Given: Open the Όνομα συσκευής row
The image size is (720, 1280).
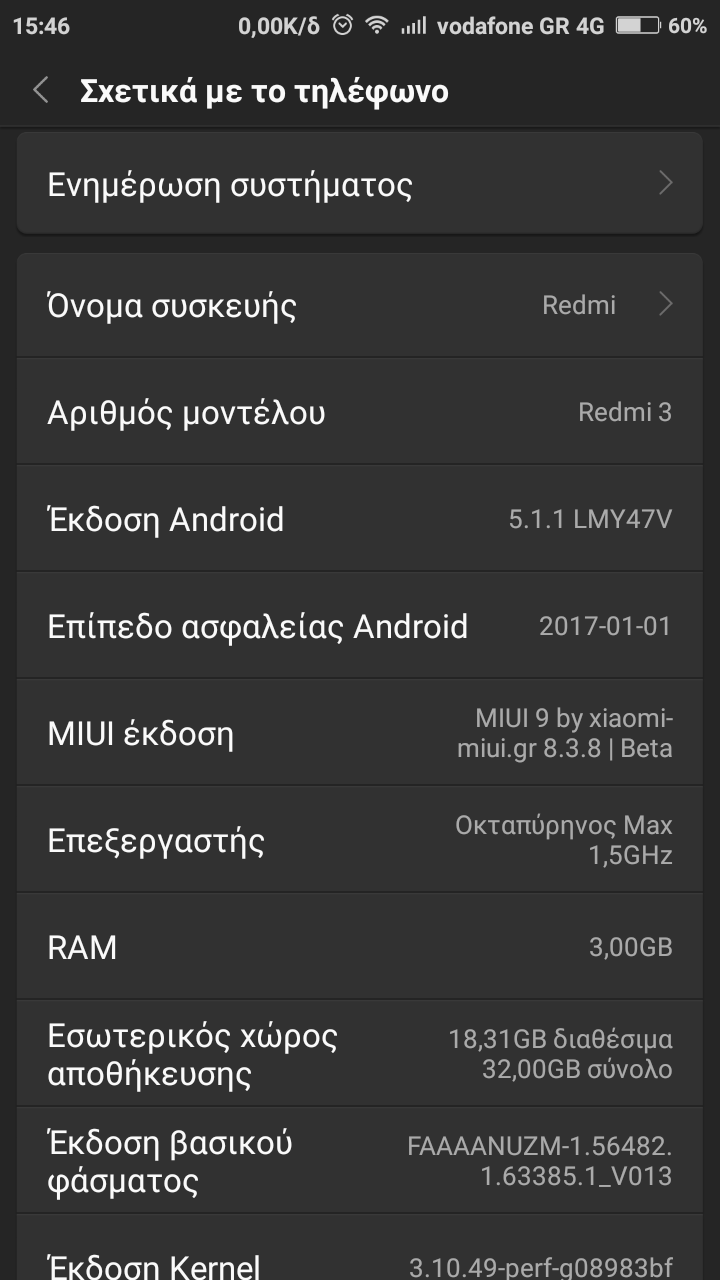Looking at the screenshot, I should click(360, 305).
